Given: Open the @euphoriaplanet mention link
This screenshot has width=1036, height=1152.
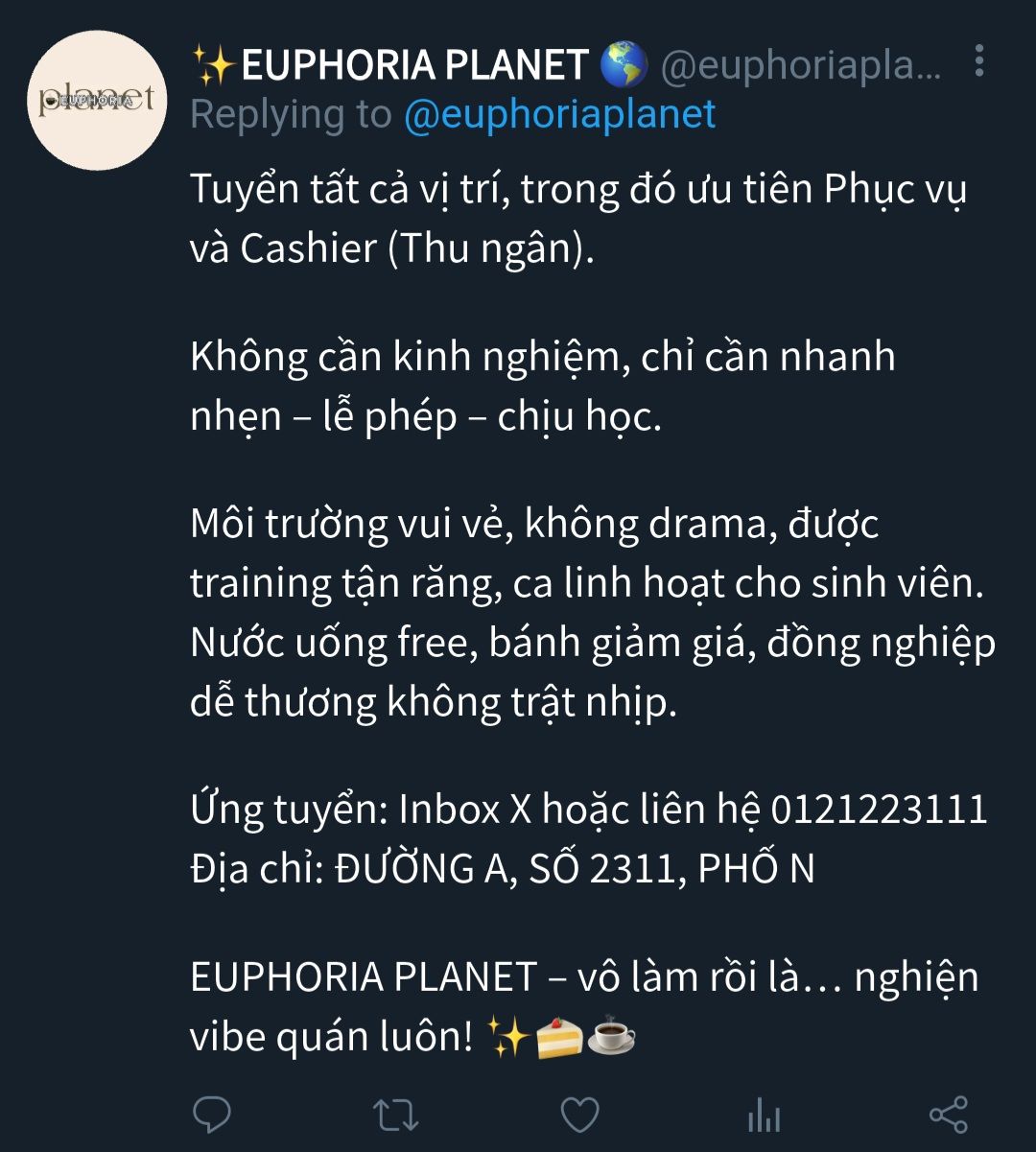Looking at the screenshot, I should click(559, 114).
